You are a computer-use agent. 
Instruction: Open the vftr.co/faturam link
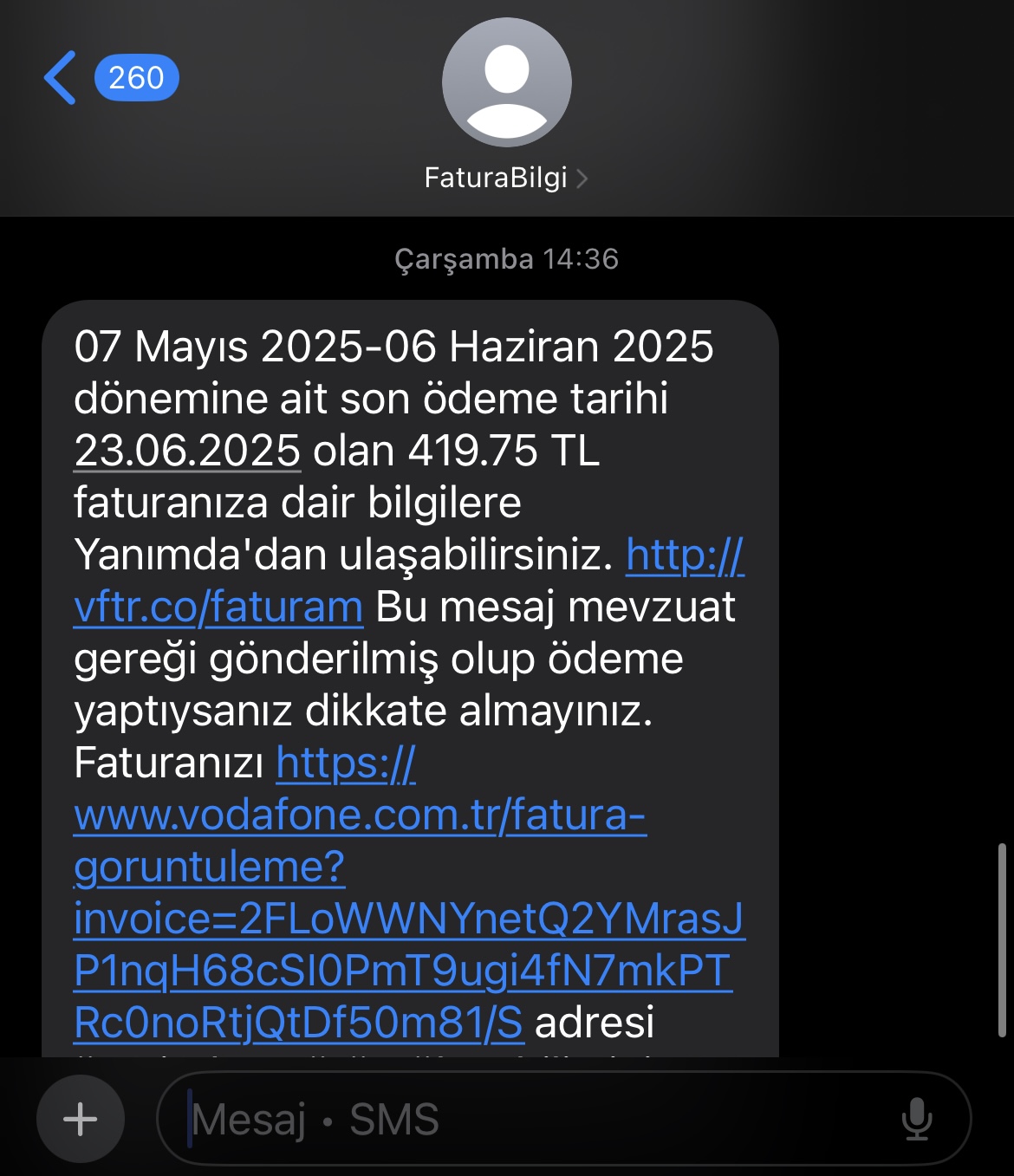(218, 607)
